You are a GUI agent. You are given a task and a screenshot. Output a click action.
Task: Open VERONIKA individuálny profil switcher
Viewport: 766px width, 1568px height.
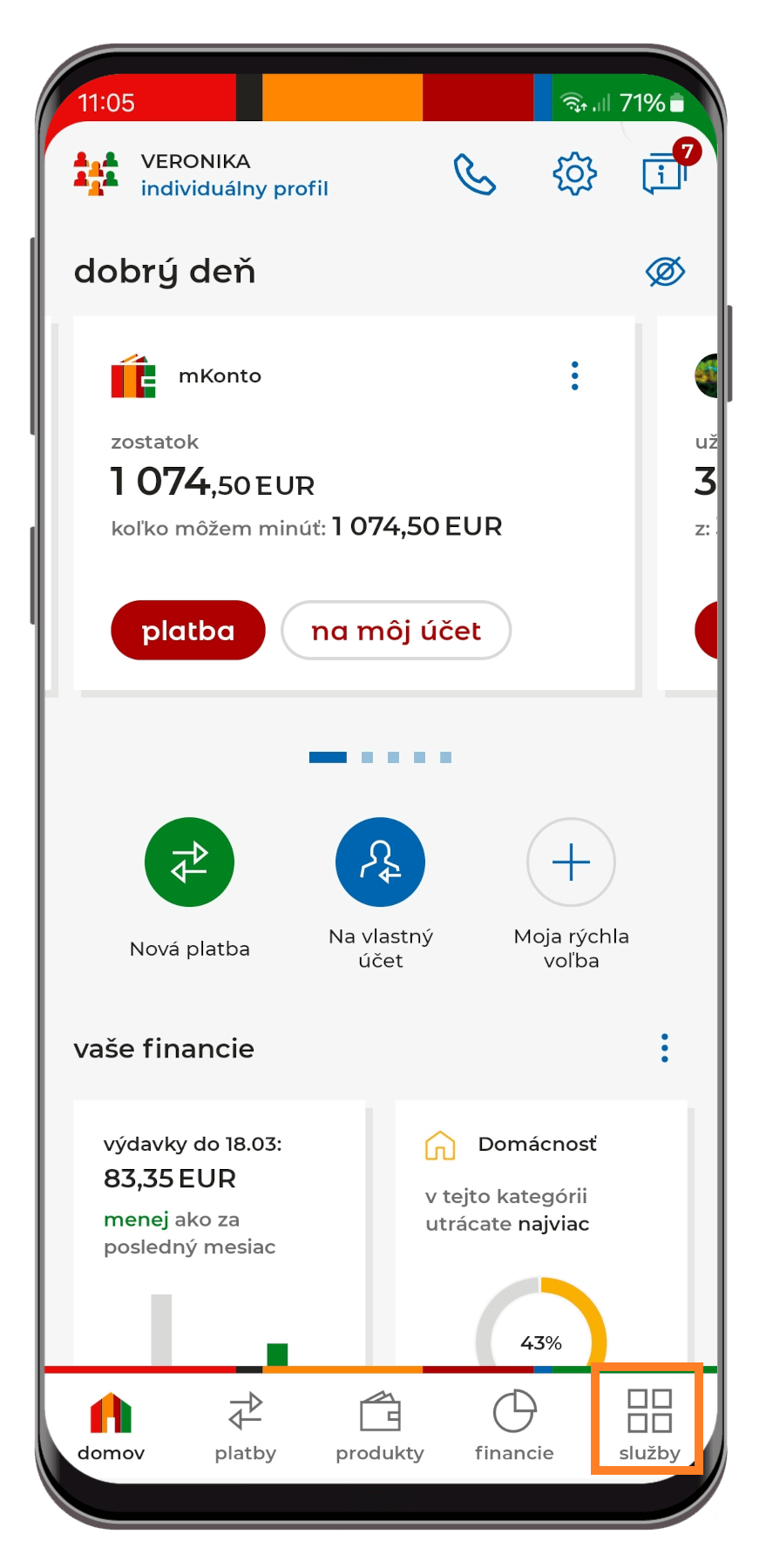pos(201,174)
